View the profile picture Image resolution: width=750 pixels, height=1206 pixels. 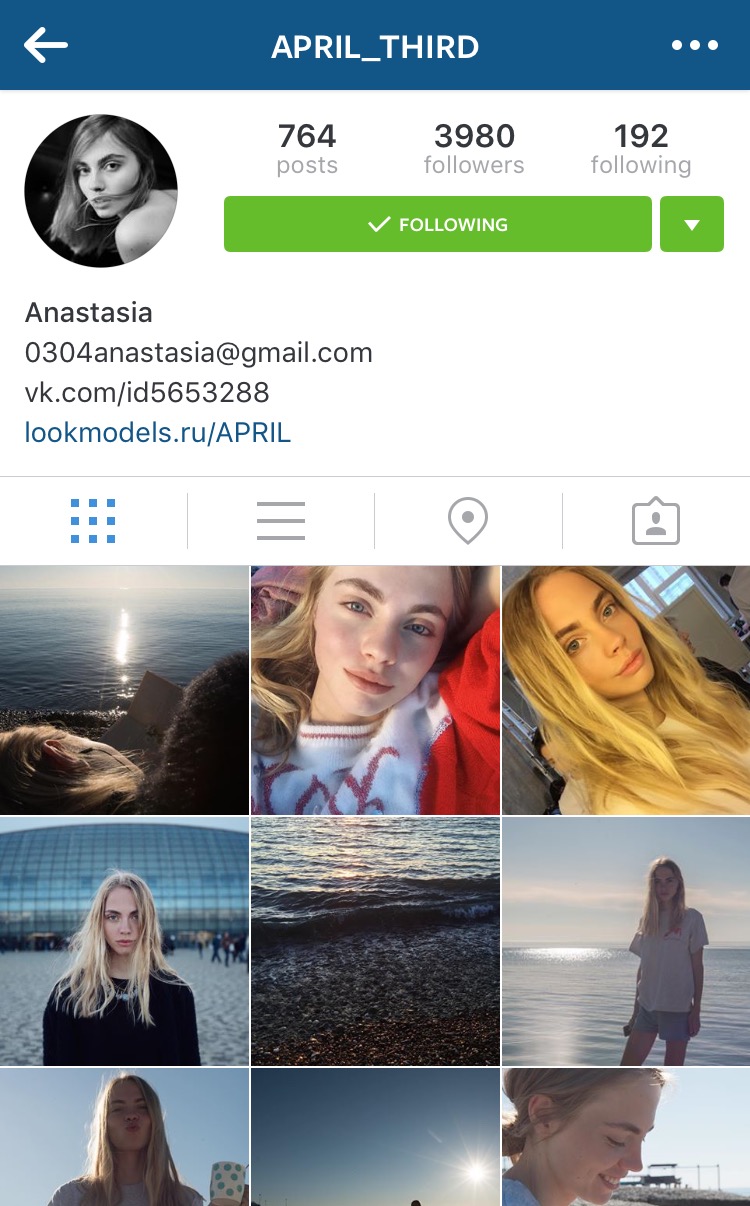(x=101, y=191)
